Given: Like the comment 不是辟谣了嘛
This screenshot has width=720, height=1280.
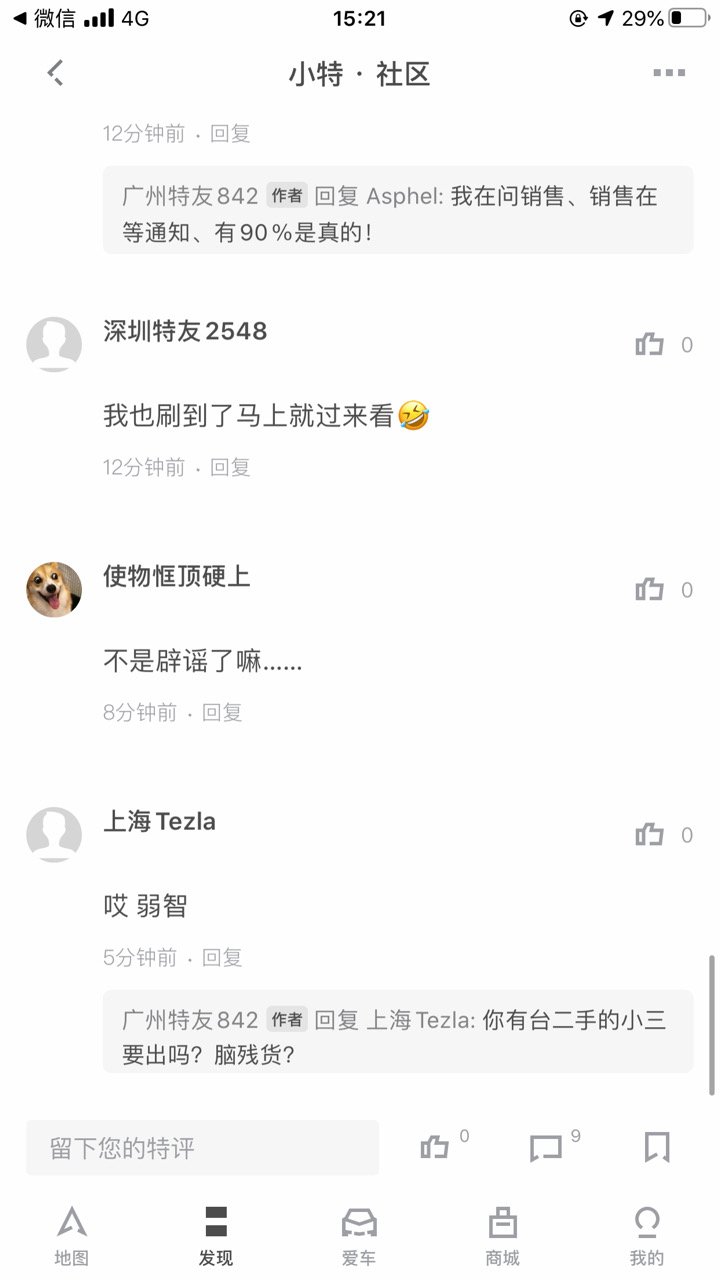Looking at the screenshot, I should coord(648,589).
